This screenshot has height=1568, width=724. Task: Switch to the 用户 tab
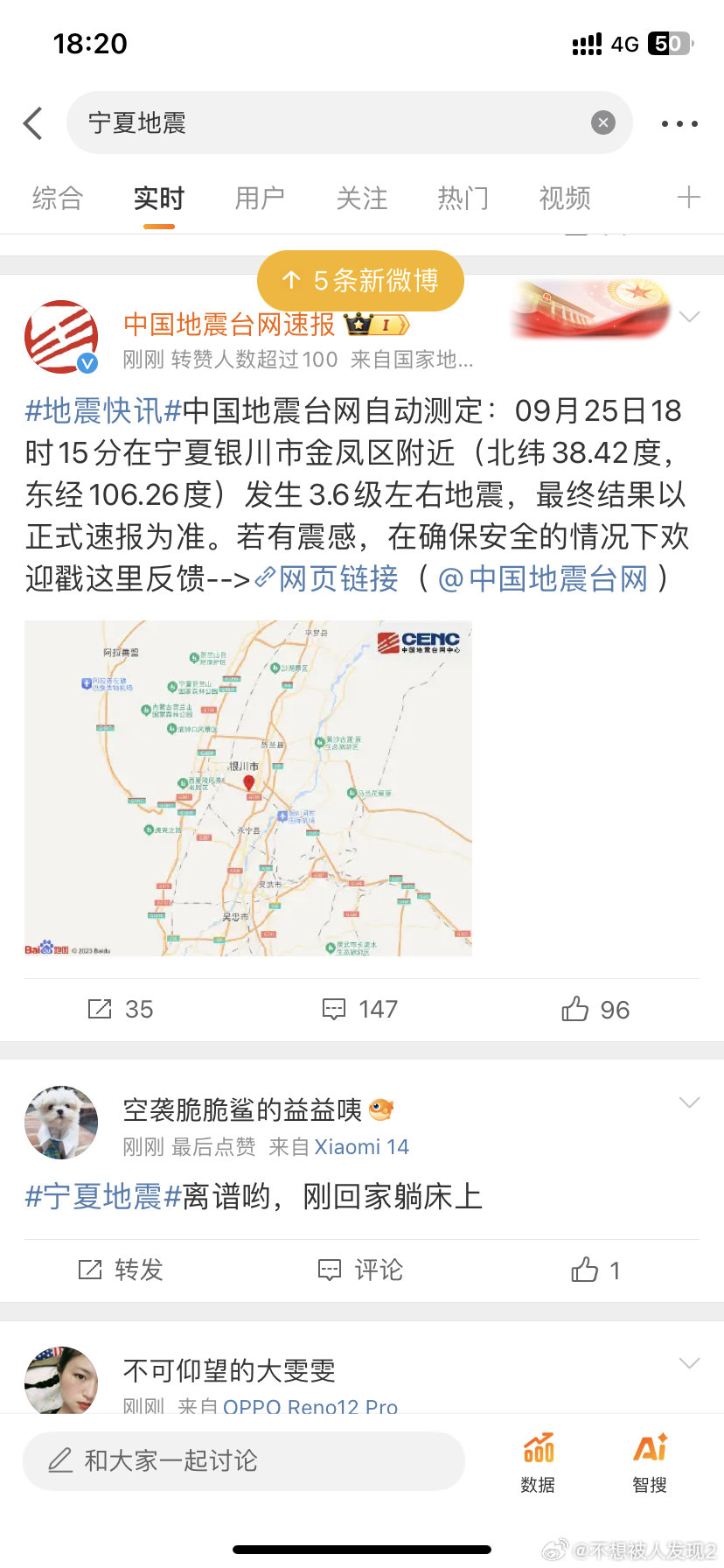tap(260, 199)
